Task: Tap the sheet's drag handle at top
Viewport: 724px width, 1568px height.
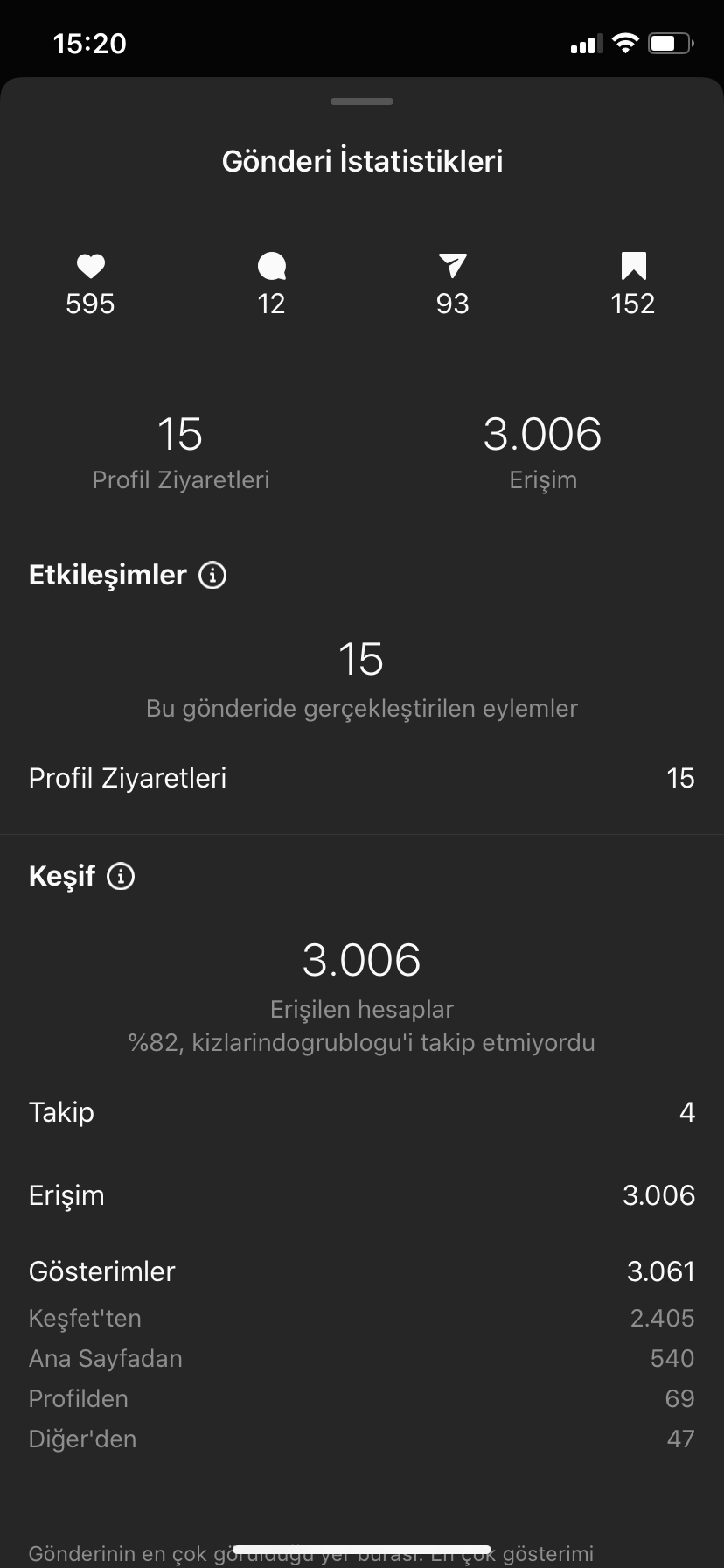Action: [x=362, y=101]
